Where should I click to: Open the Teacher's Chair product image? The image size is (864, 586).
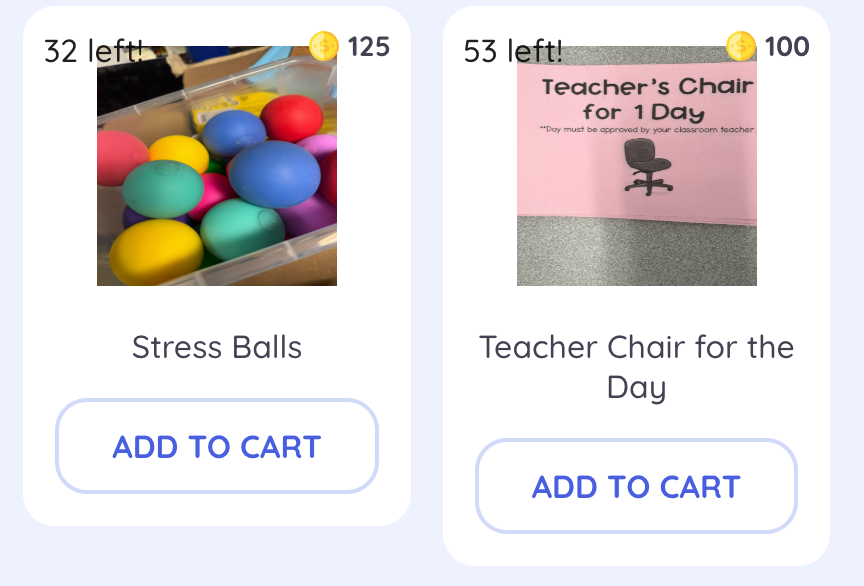[x=636, y=166]
